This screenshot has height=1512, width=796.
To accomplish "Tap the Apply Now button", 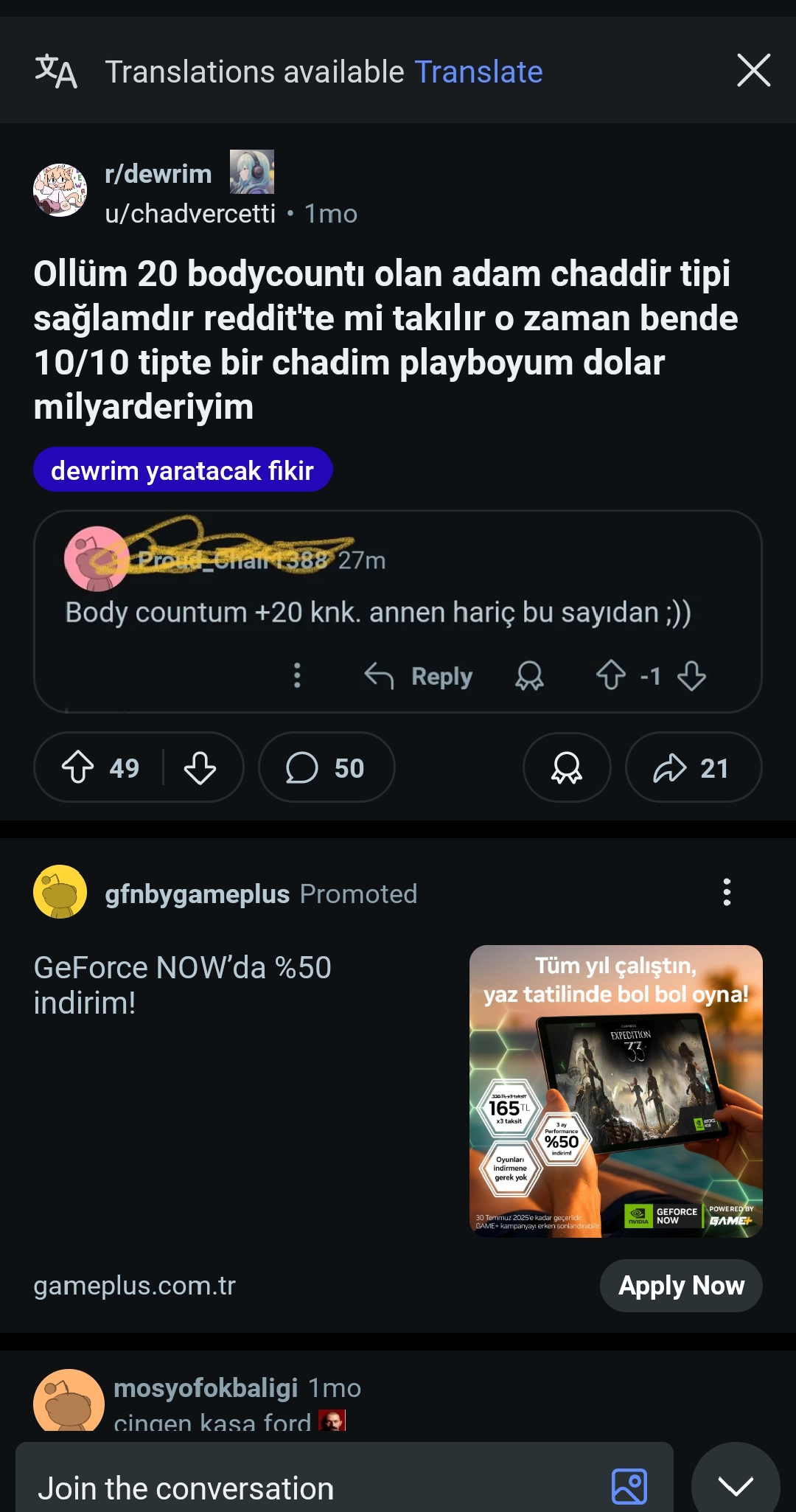I will [681, 1286].
